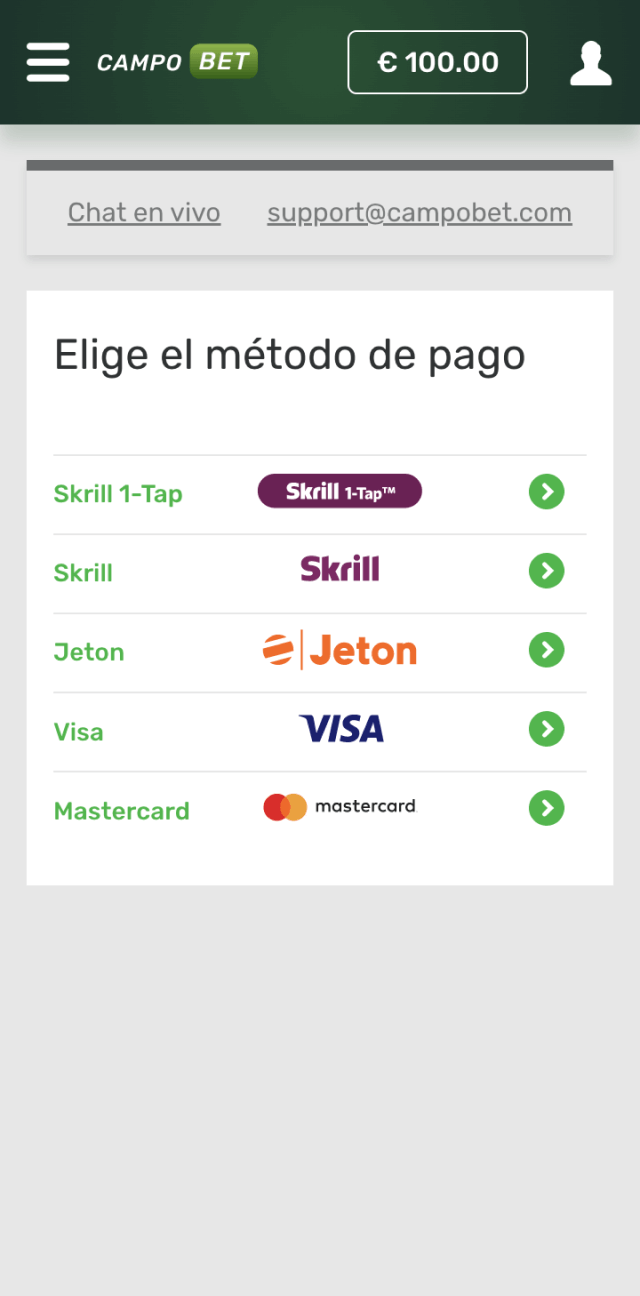Pick Jeton as payment method
Image resolution: width=640 pixels, height=1296 pixels.
pos(319,651)
